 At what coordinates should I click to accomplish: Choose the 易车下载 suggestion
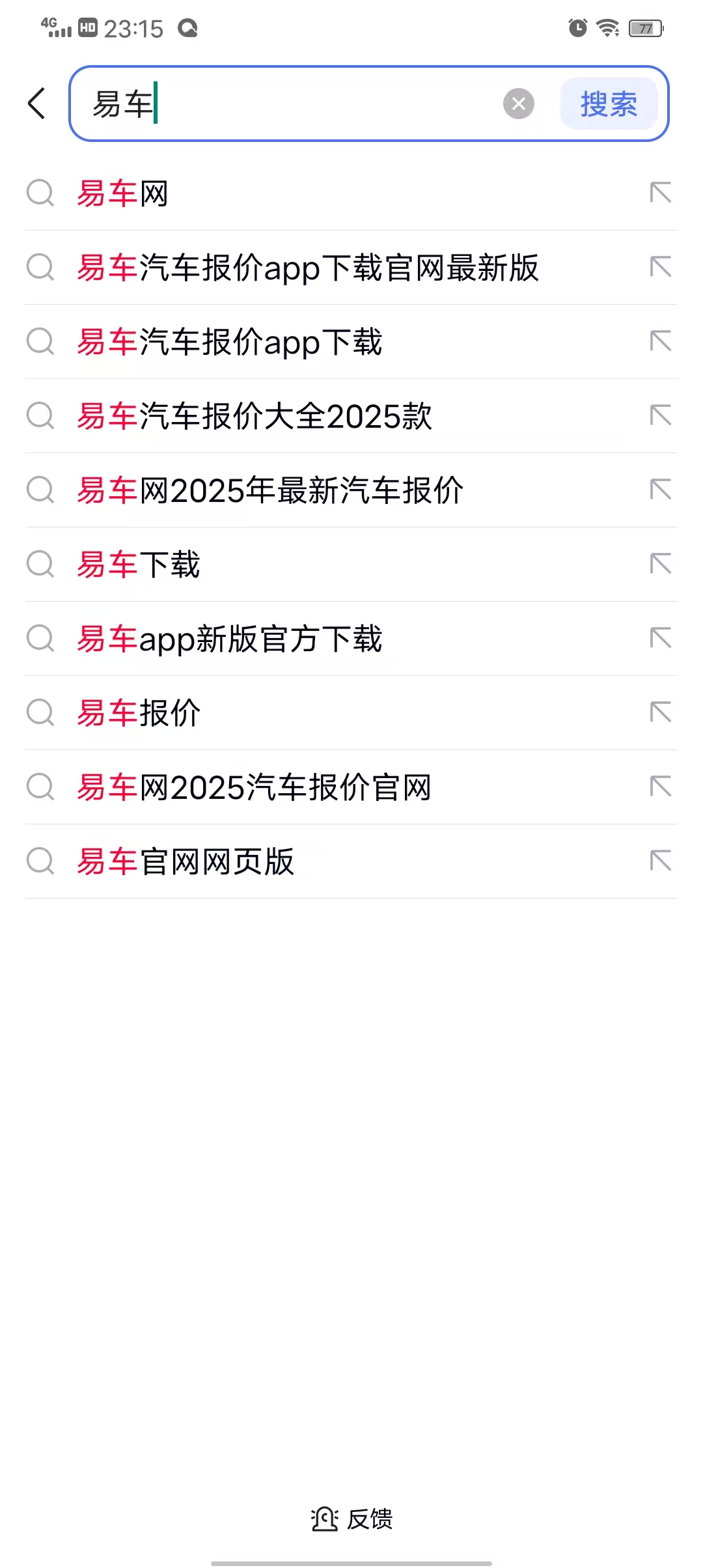pyautogui.click(x=351, y=565)
